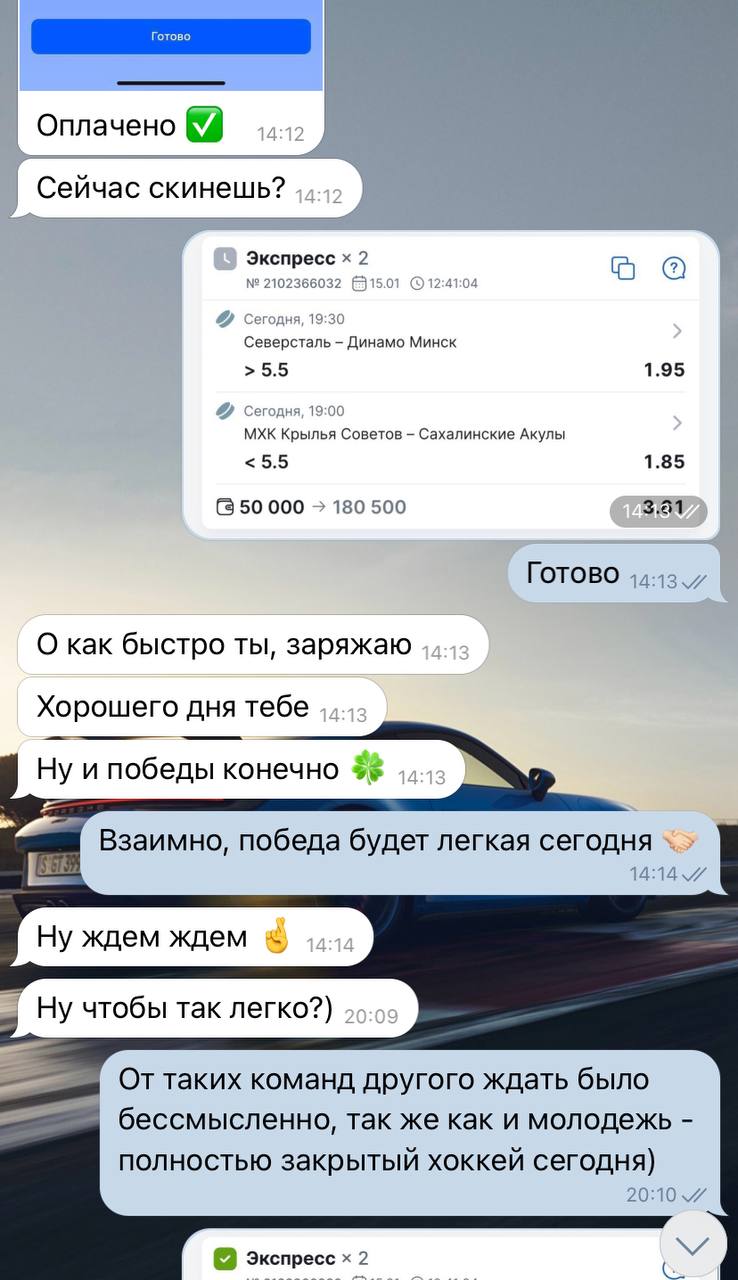Open the Экспресс × 2 bet slip image
This screenshot has height=1280, width=738.
coord(450,385)
